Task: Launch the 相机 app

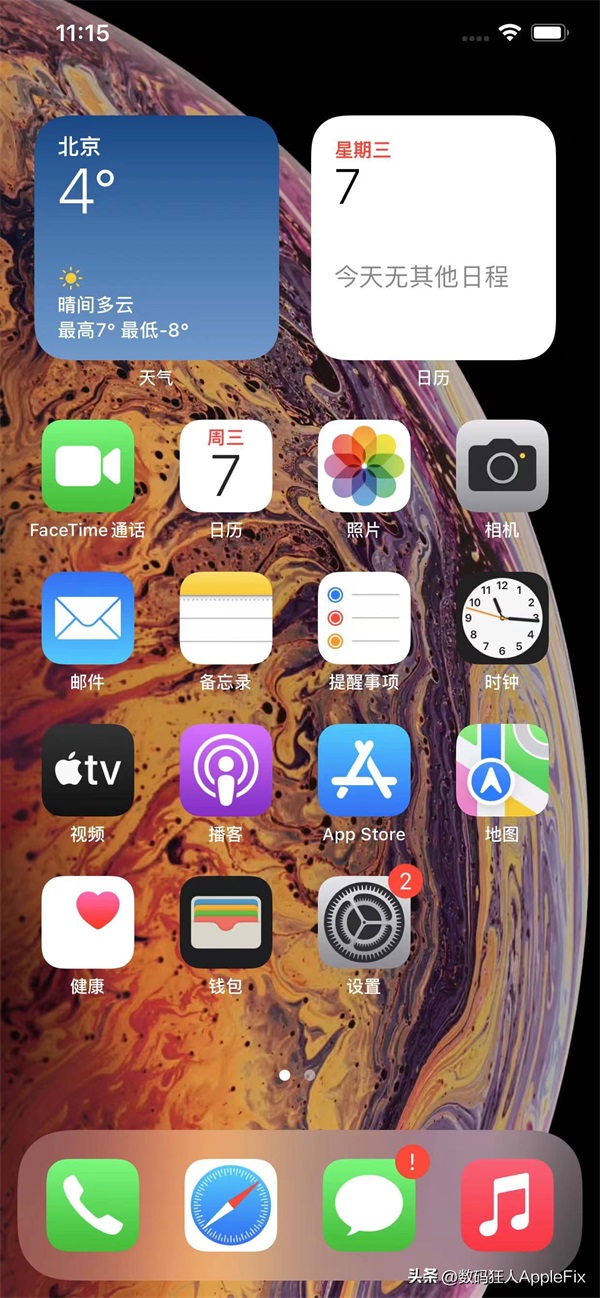Action: pyautogui.click(x=502, y=466)
